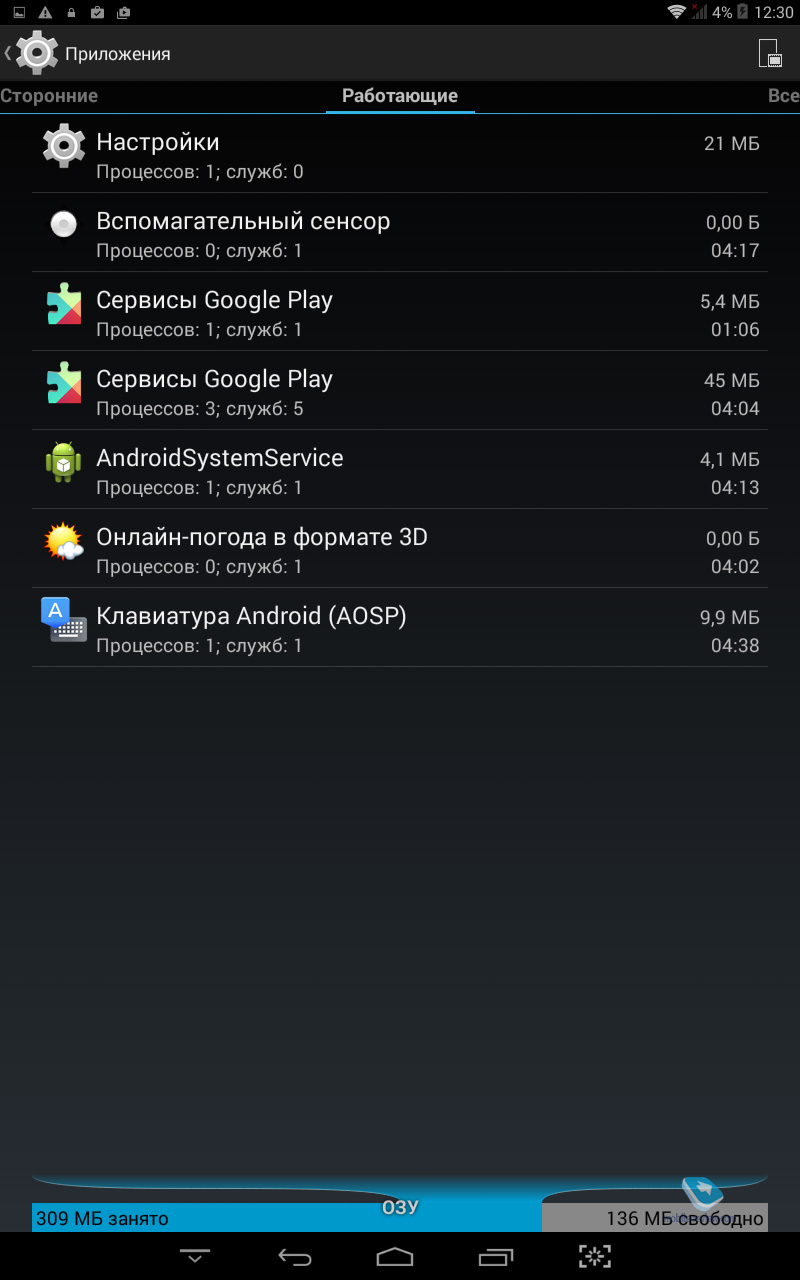Open AndroidSystemService details
The image size is (800, 1280).
point(400,470)
